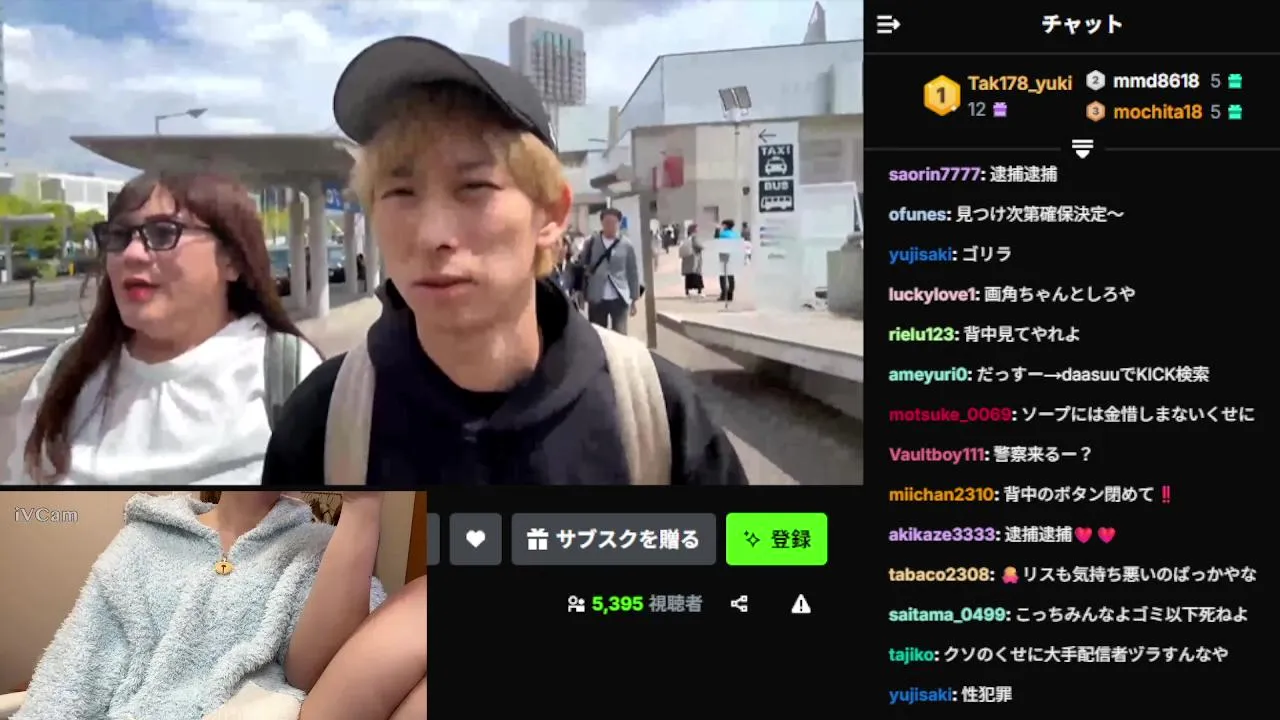Image resolution: width=1280 pixels, height=720 pixels.
Task: Tap the サブスクを贈る gift subs button
Action: pyautogui.click(x=613, y=539)
